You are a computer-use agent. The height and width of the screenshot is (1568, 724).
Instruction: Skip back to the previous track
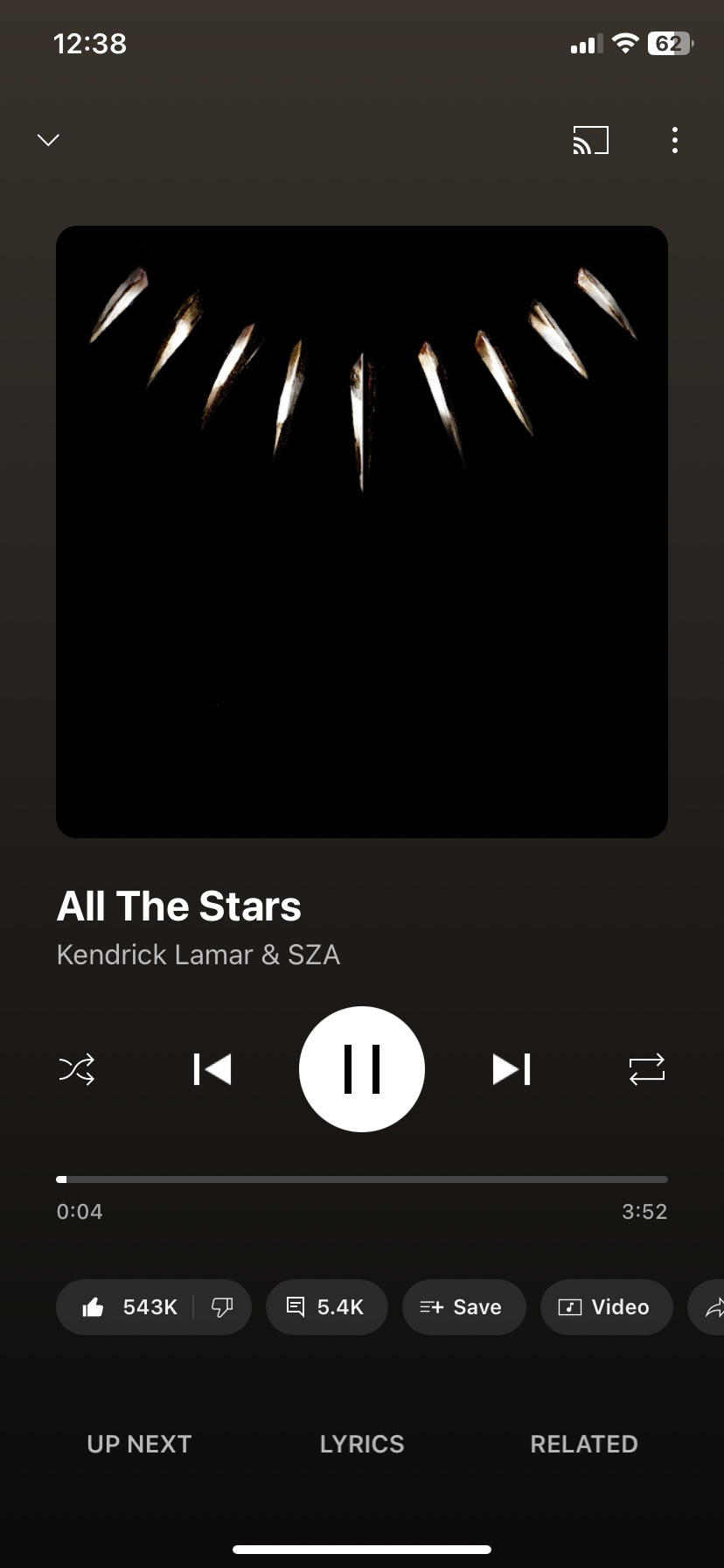click(212, 1069)
